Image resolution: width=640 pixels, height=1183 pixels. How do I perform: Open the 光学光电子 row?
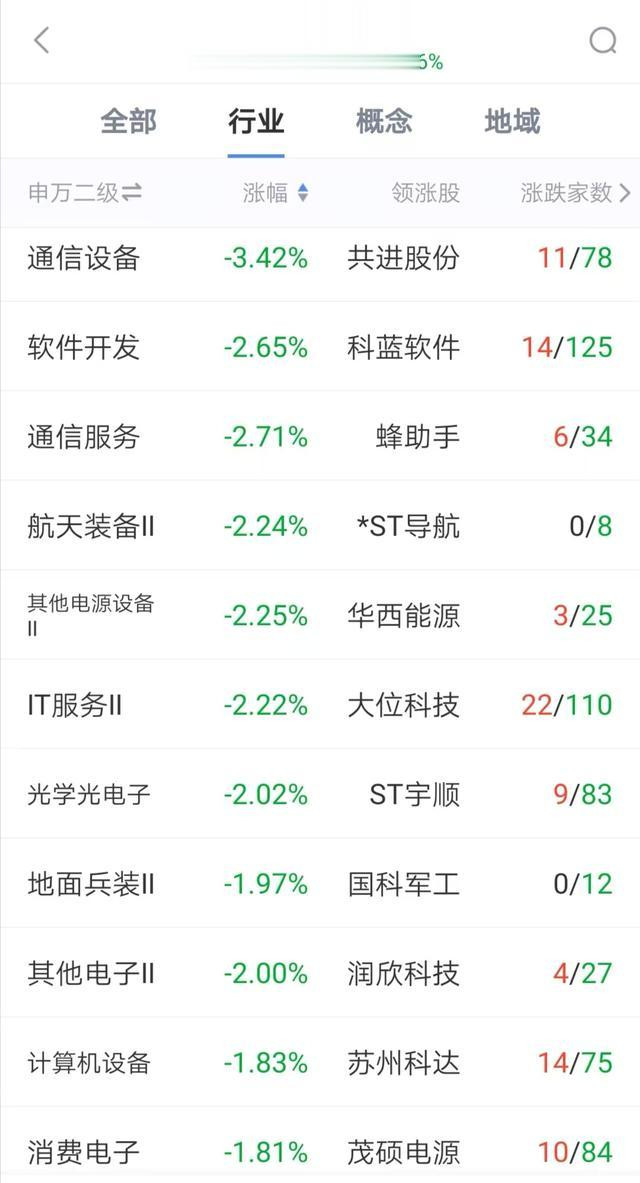pyautogui.click(x=320, y=794)
